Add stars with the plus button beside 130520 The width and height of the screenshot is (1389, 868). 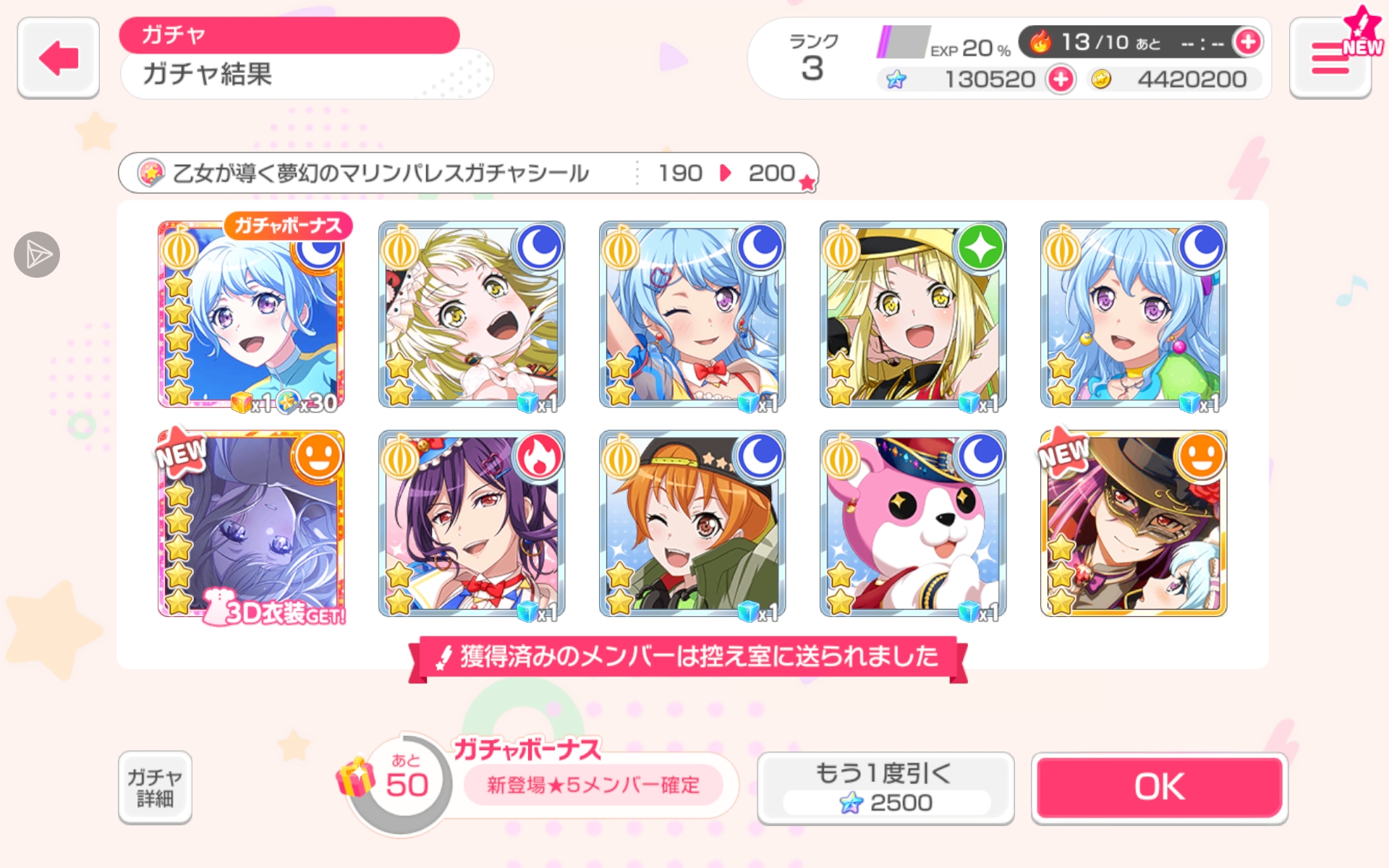coord(1061,80)
